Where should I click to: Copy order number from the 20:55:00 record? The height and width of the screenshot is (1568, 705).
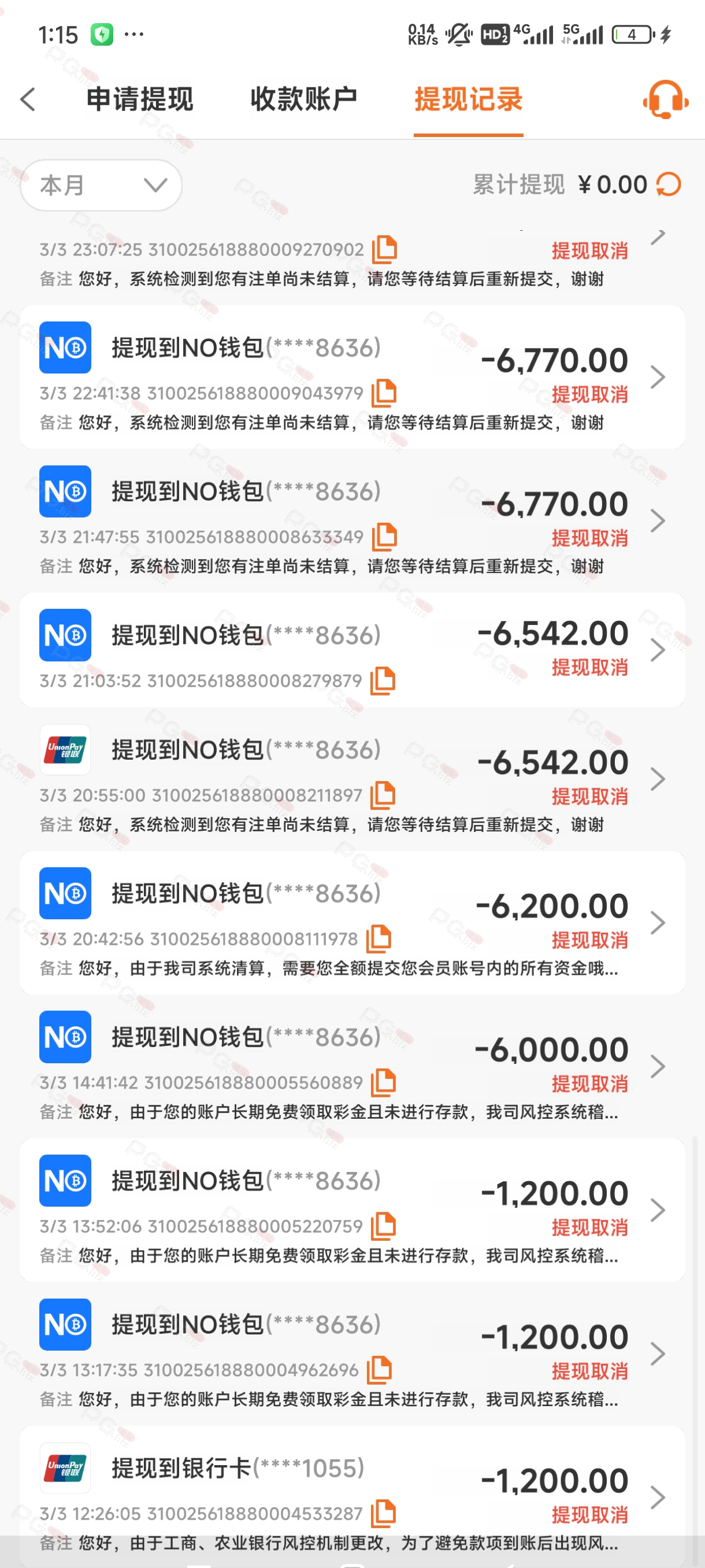pyautogui.click(x=383, y=795)
